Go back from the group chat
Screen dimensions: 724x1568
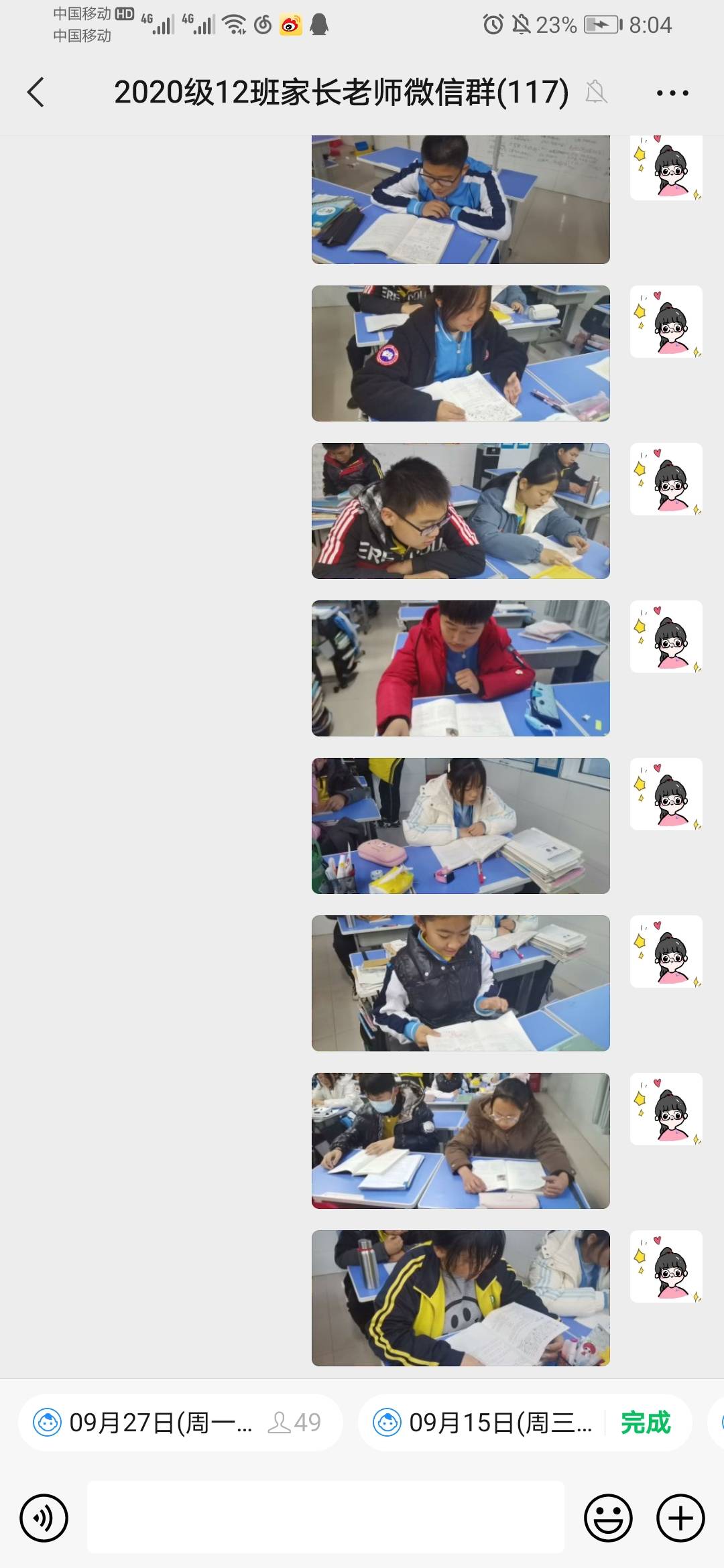[36, 92]
